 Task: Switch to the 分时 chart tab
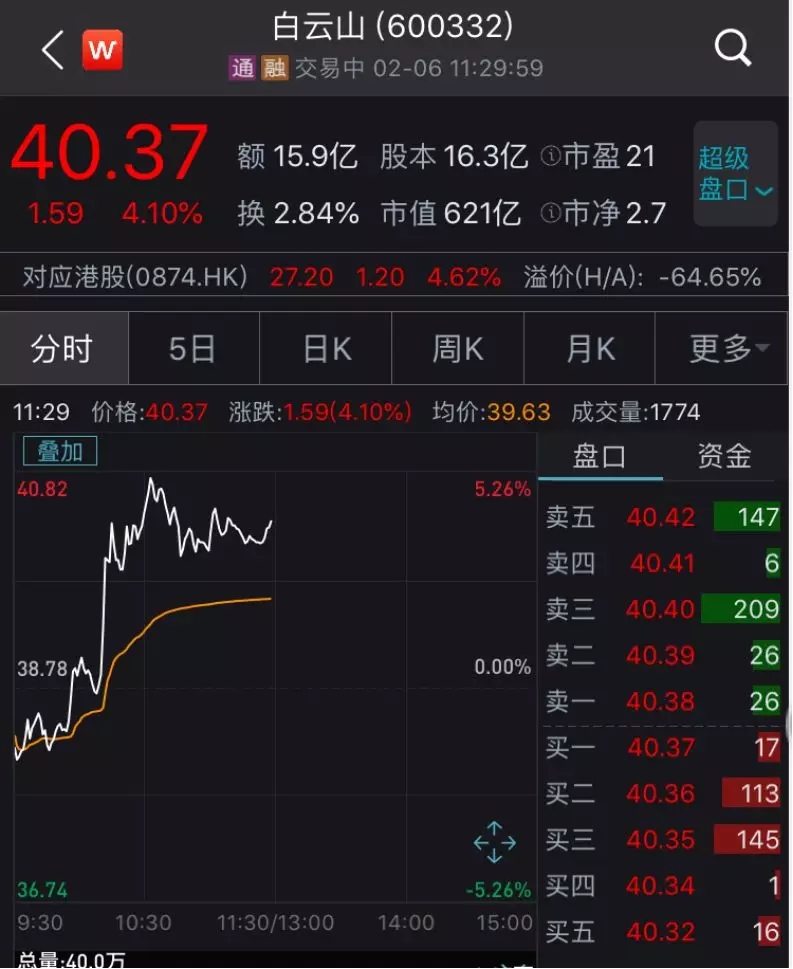point(63,349)
